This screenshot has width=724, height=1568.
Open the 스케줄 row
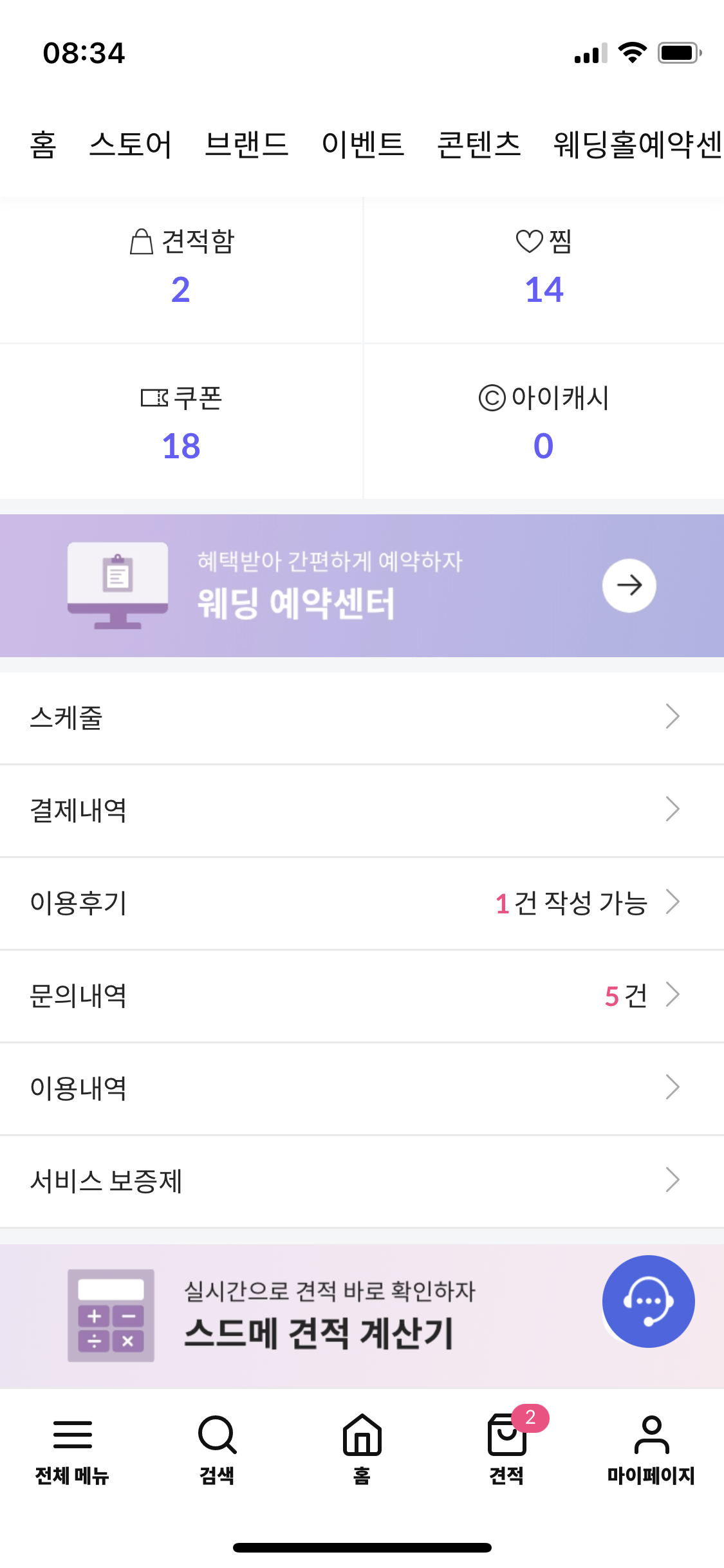[x=362, y=718]
